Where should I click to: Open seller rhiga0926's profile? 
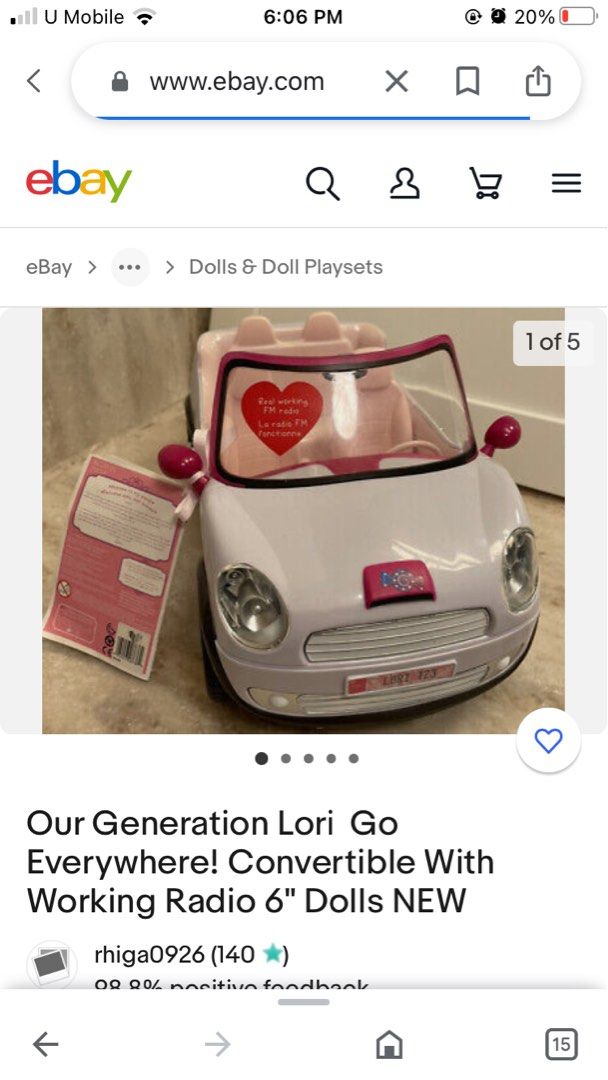[150, 954]
